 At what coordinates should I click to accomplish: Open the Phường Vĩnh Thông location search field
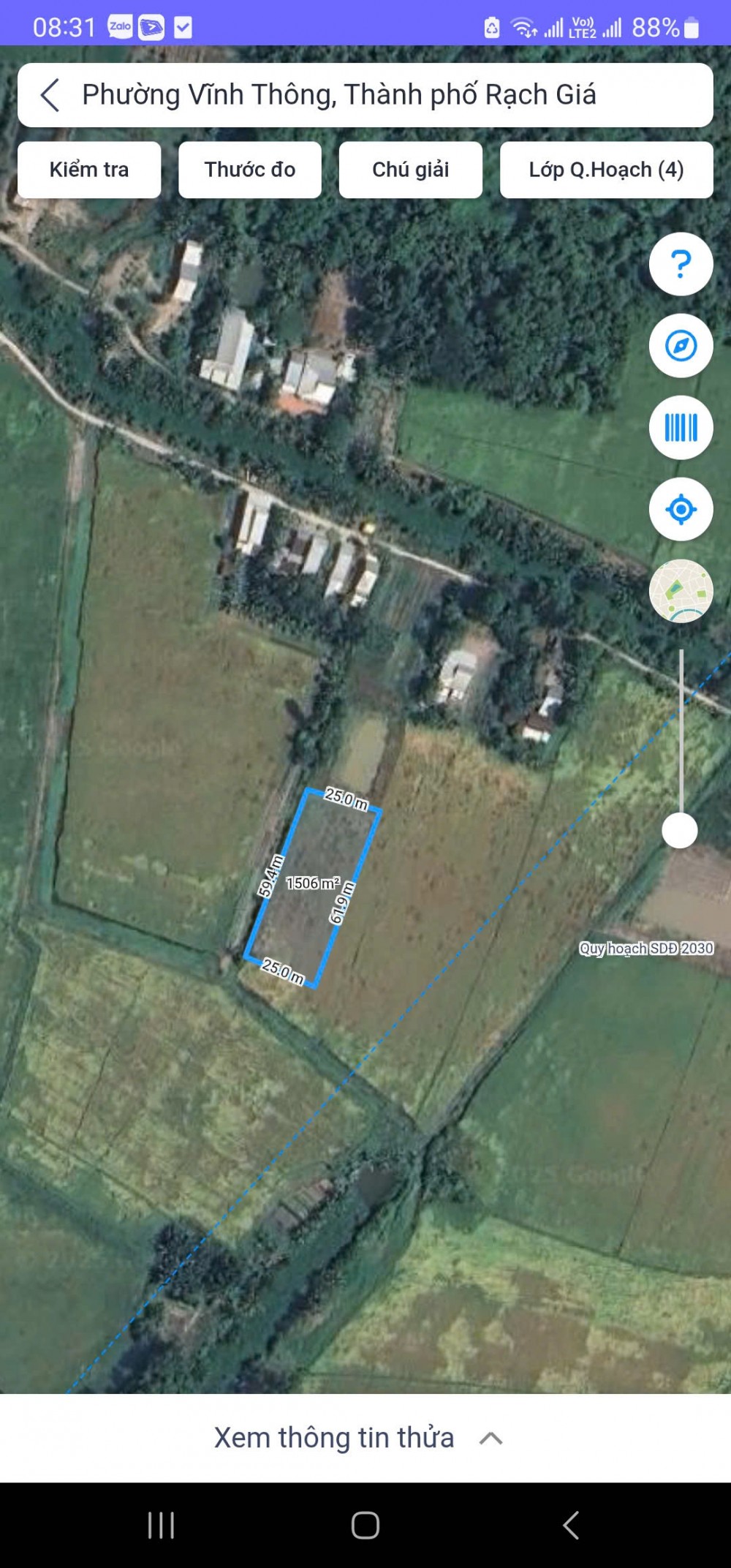coord(365,95)
